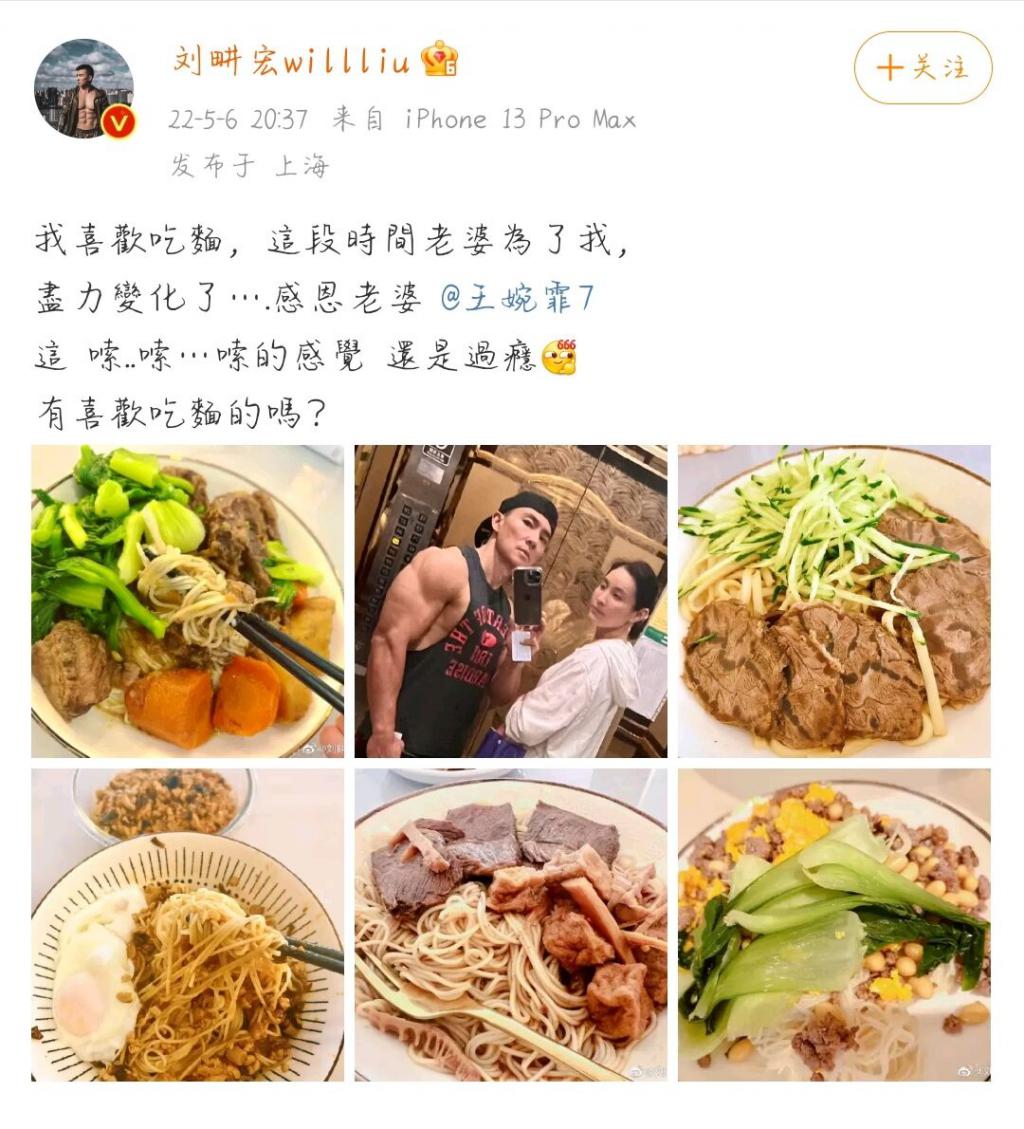Image resolution: width=1024 pixels, height=1129 pixels.
Task: Open 刘畊宏's profile avatar
Action: [x=84, y=88]
